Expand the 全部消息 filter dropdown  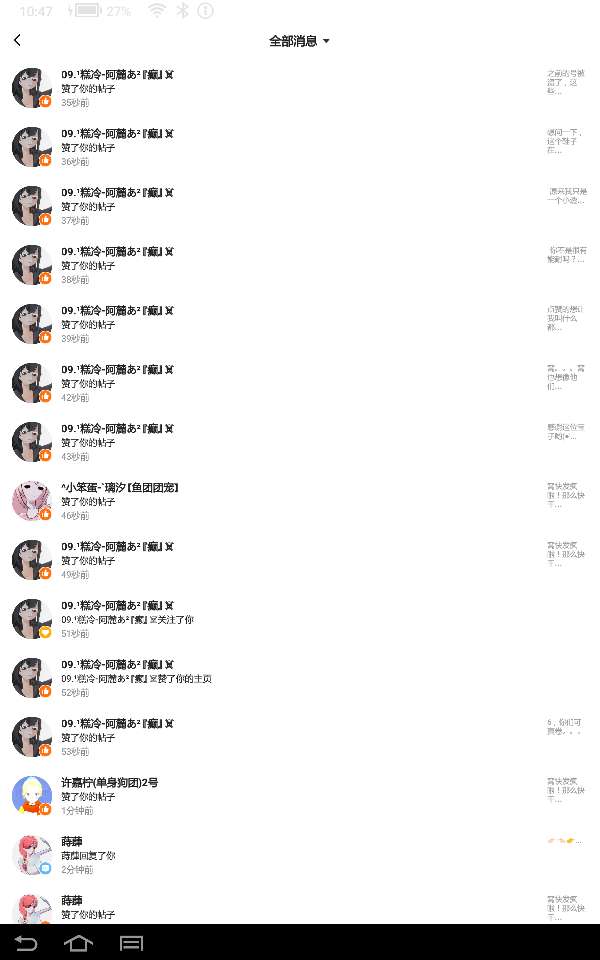299,41
